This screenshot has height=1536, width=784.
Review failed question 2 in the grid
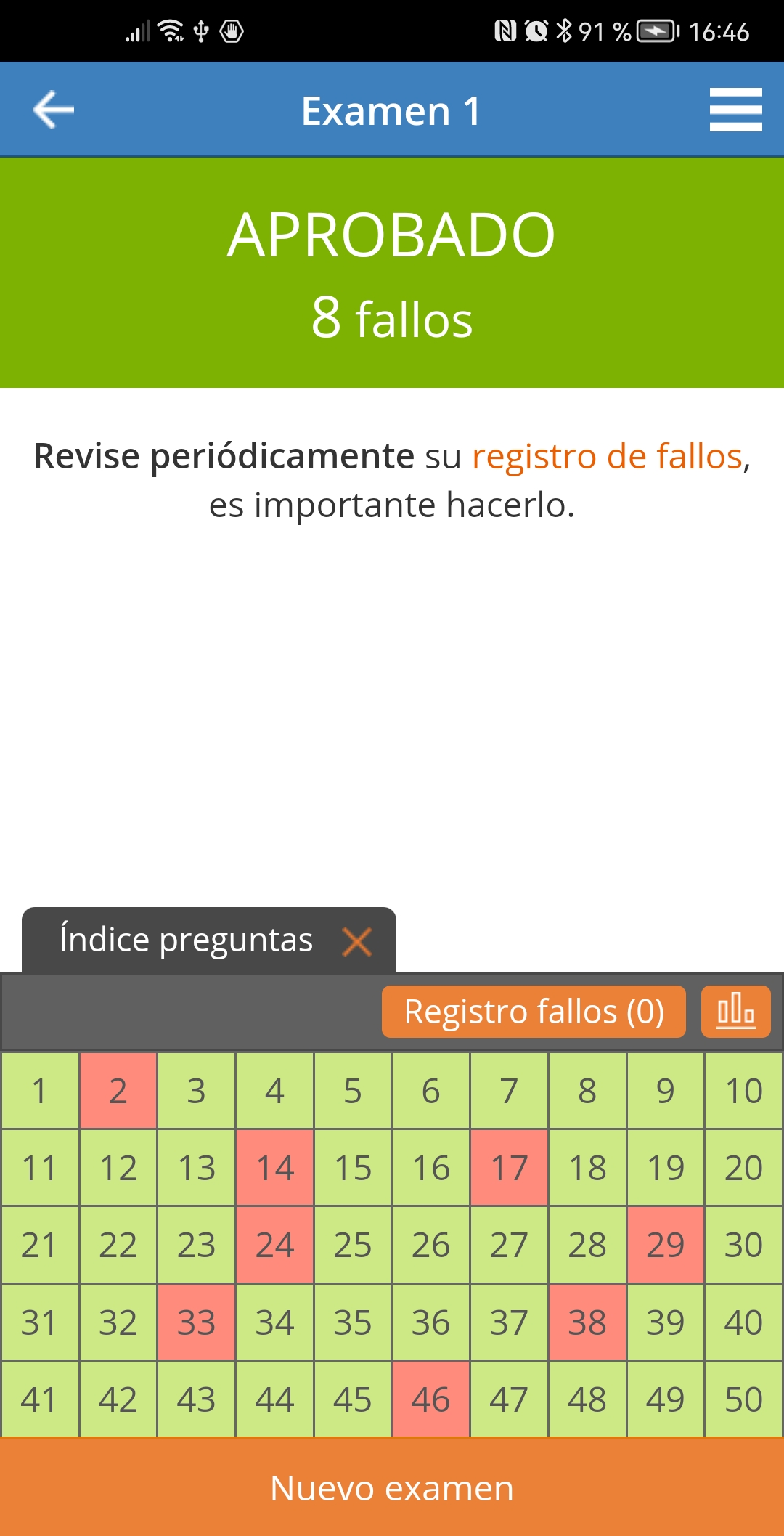click(118, 1091)
